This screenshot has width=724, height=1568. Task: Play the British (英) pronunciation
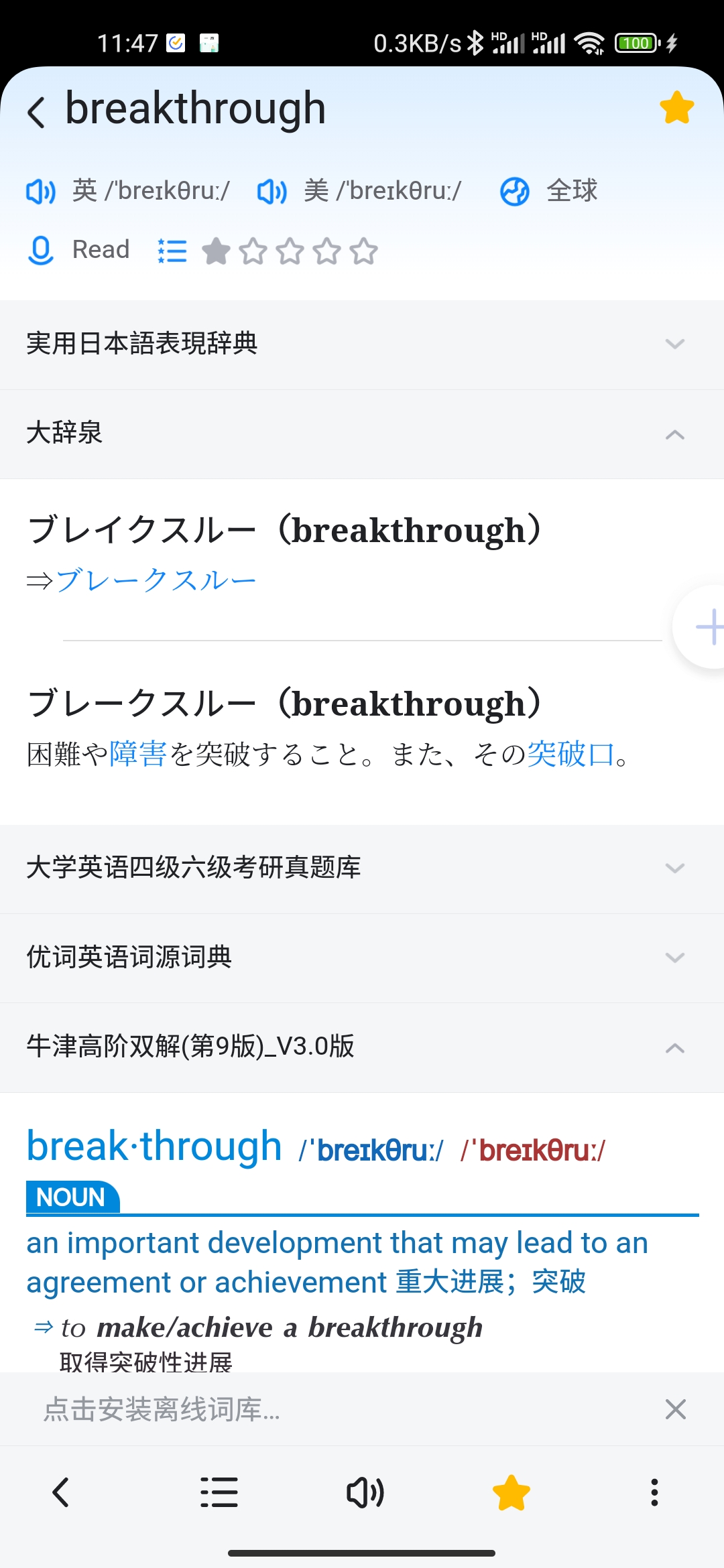click(40, 191)
